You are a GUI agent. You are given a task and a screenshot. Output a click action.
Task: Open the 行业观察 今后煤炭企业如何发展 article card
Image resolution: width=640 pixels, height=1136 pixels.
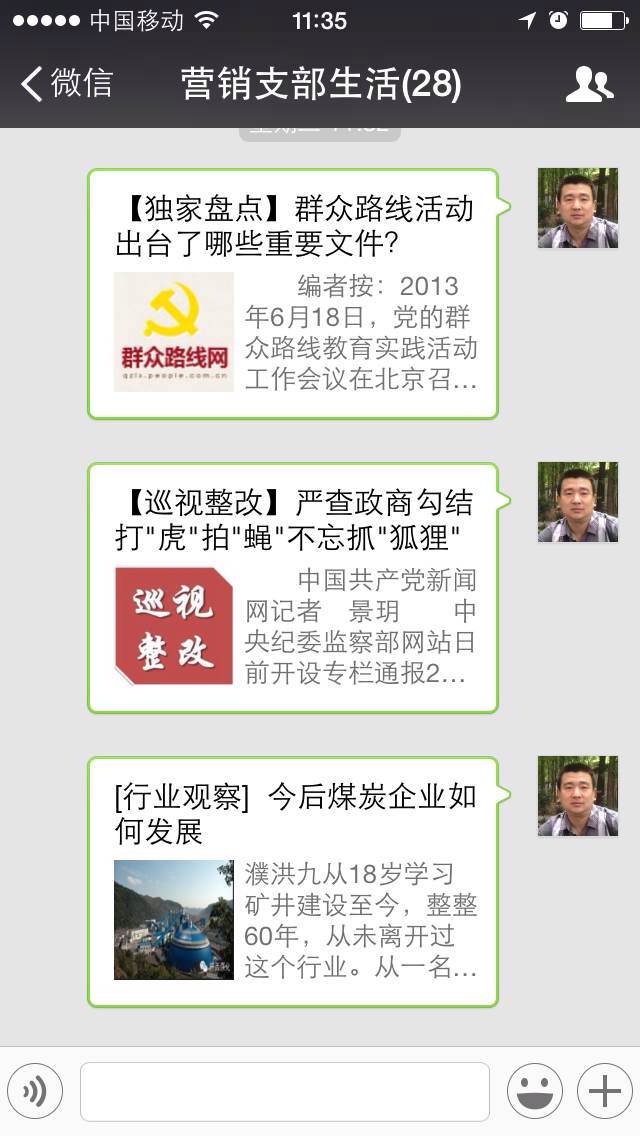(292, 882)
